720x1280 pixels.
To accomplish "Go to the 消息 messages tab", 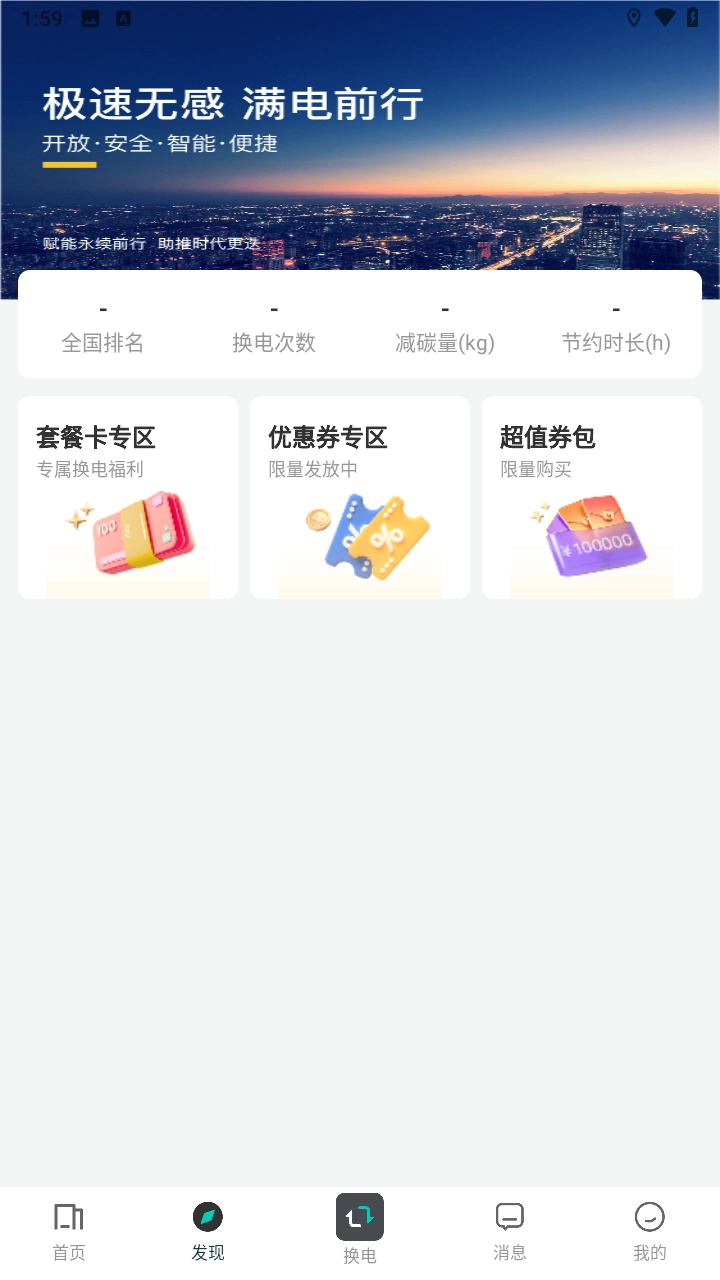I will coord(510,1232).
